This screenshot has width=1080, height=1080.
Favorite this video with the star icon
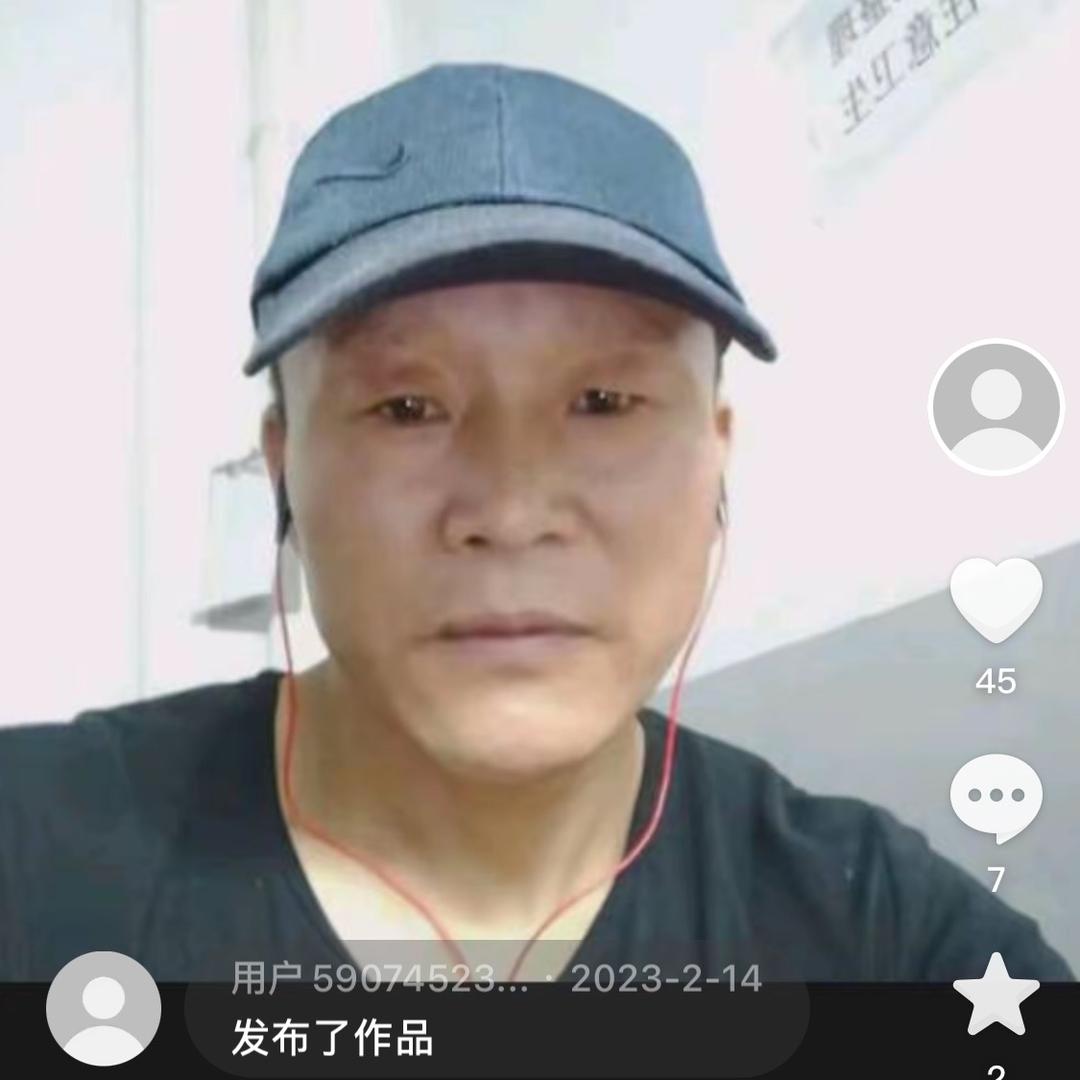[996, 995]
